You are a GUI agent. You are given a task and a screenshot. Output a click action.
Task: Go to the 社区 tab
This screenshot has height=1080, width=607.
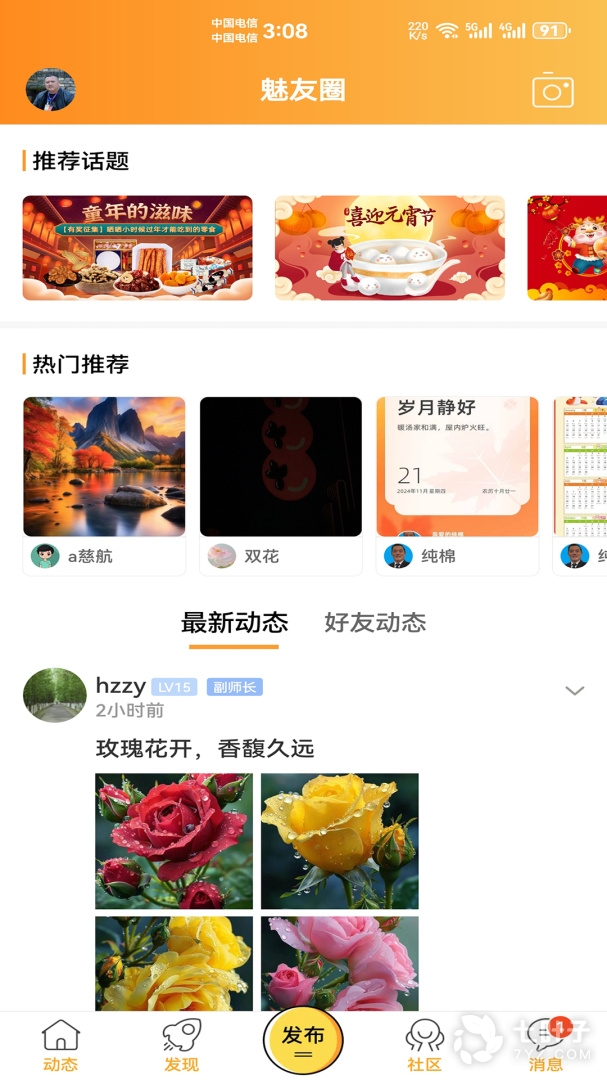coord(424,1045)
